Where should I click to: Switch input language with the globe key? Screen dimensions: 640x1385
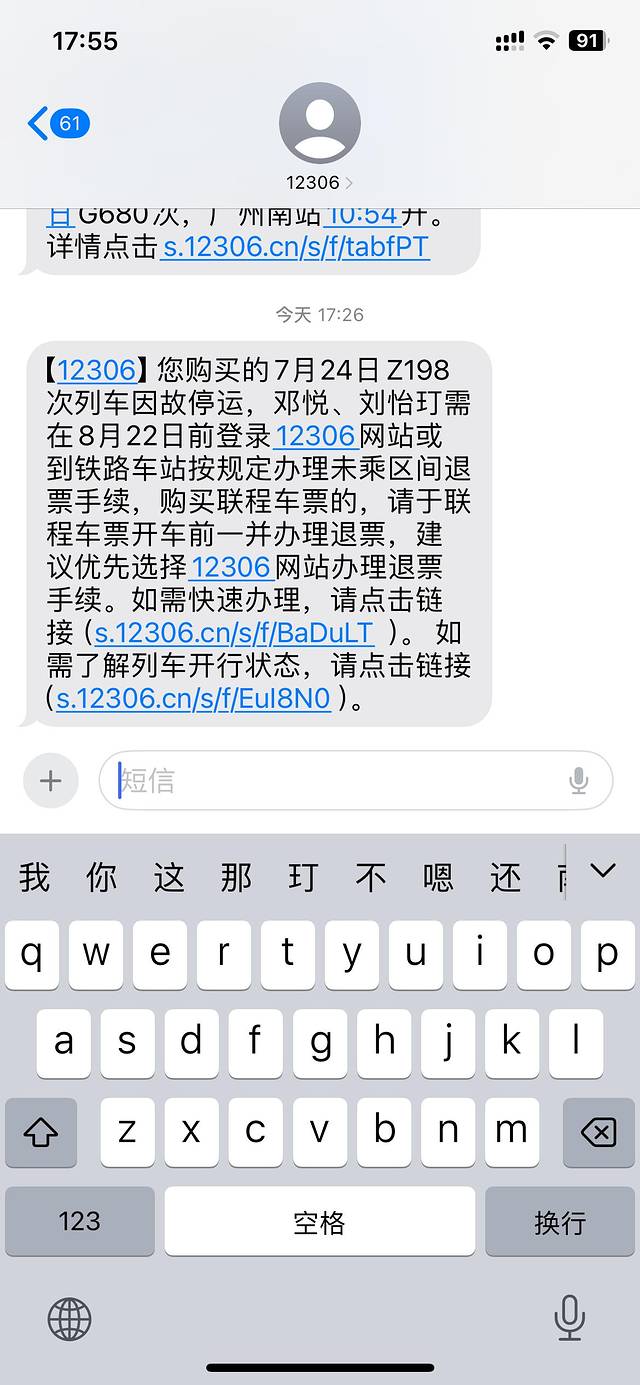pos(69,1319)
